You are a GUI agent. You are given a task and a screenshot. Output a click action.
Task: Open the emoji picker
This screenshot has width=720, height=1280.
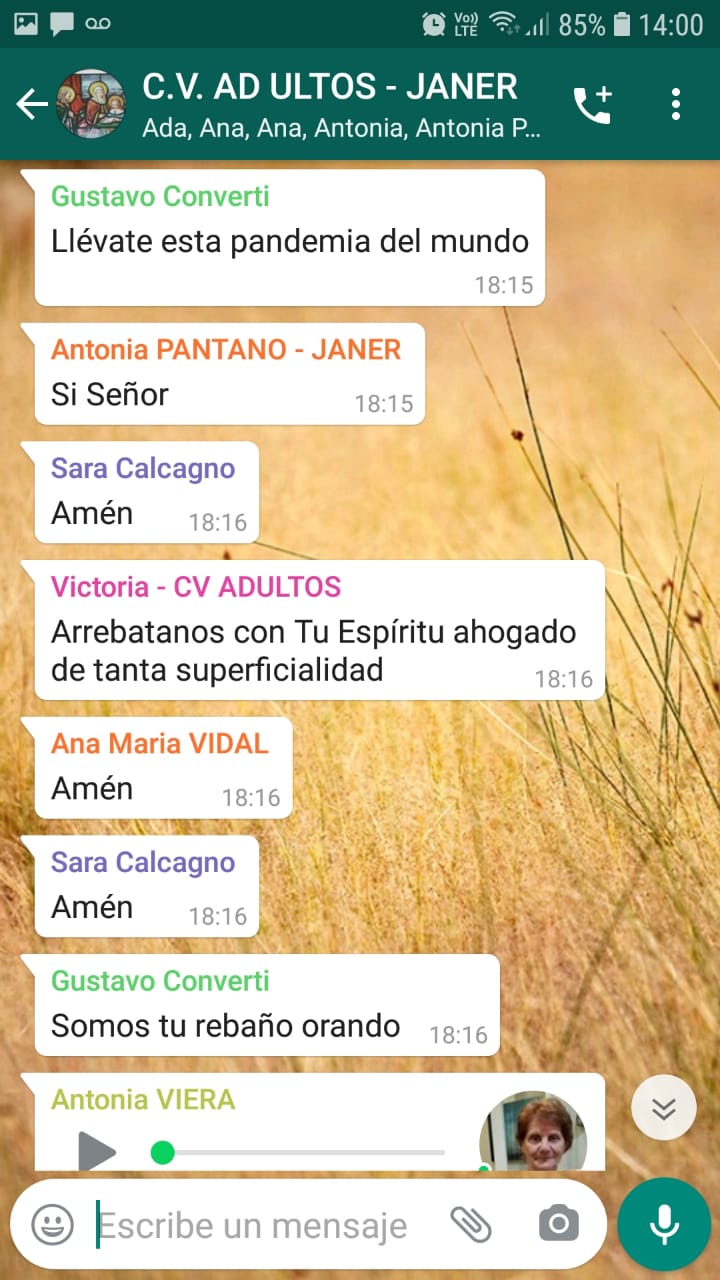(52, 1224)
